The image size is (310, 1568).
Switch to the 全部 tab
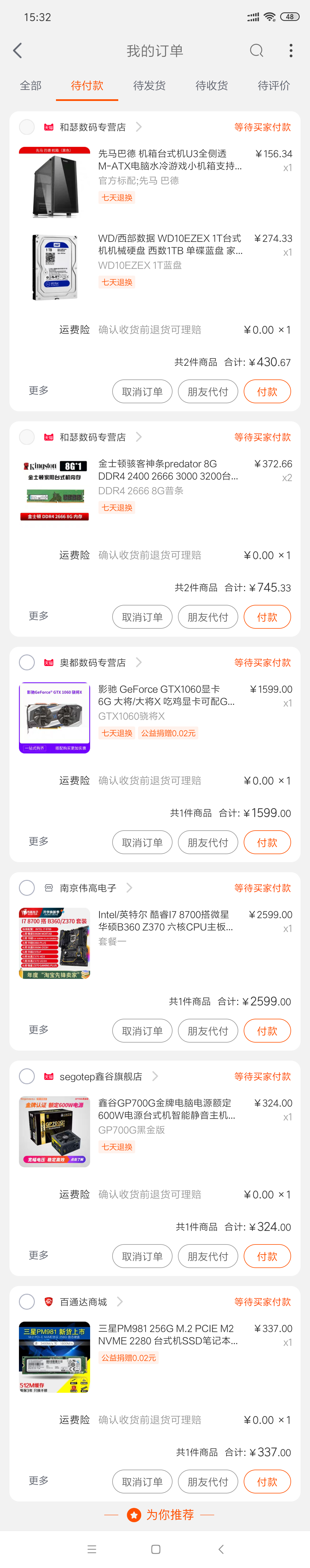(x=31, y=85)
